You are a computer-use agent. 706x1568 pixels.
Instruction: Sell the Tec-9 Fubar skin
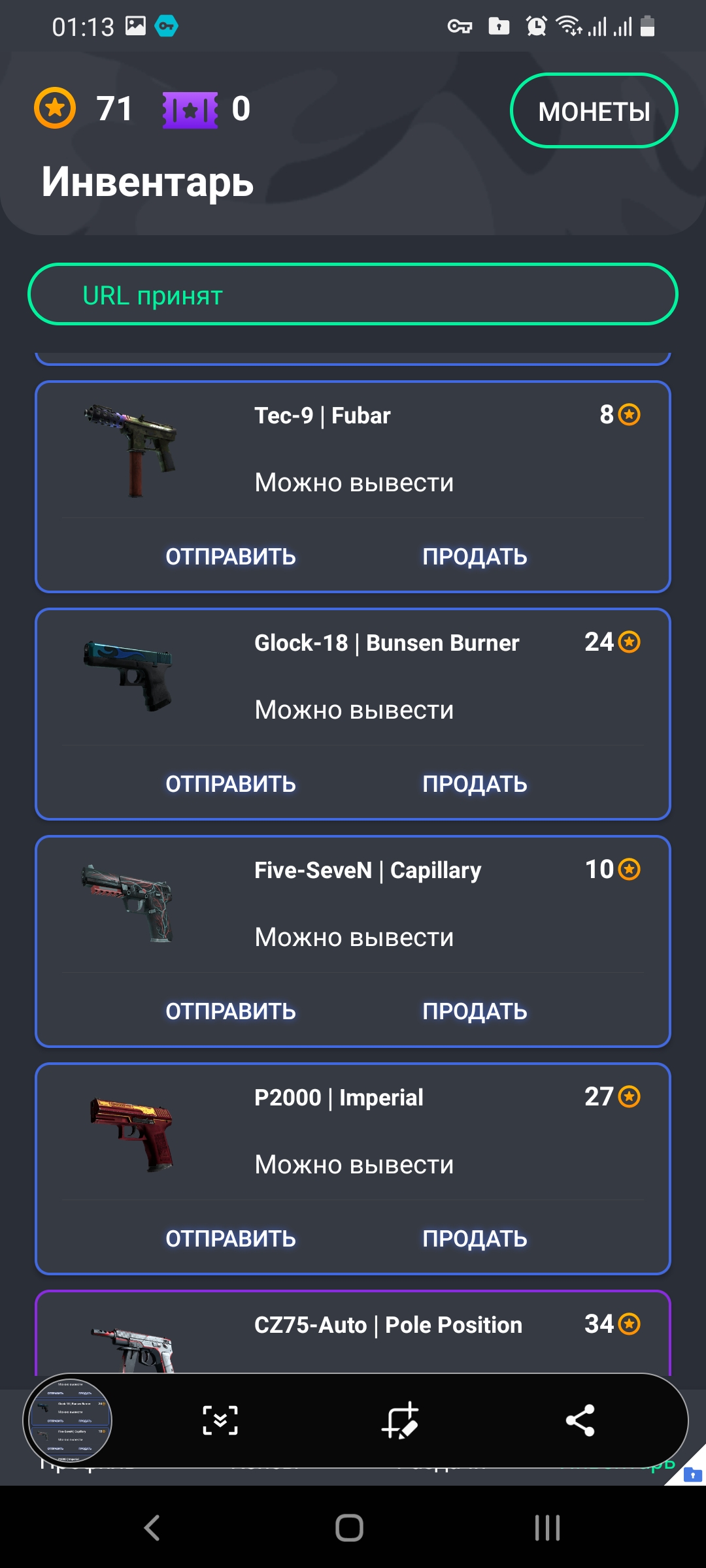(x=475, y=557)
